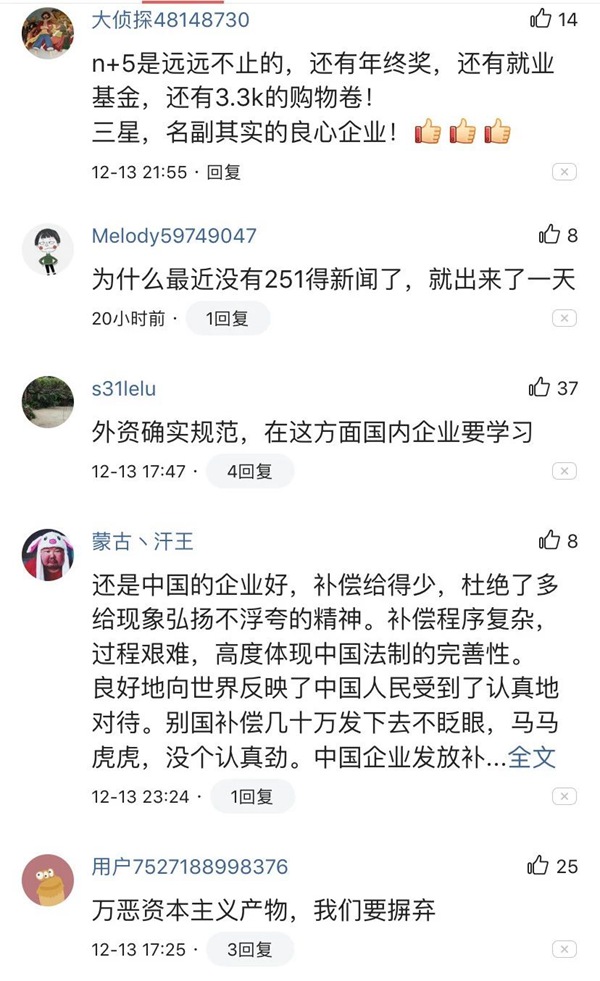Dismiss 大侦探48148730's comment
The width and height of the screenshot is (600, 981).
(564, 172)
